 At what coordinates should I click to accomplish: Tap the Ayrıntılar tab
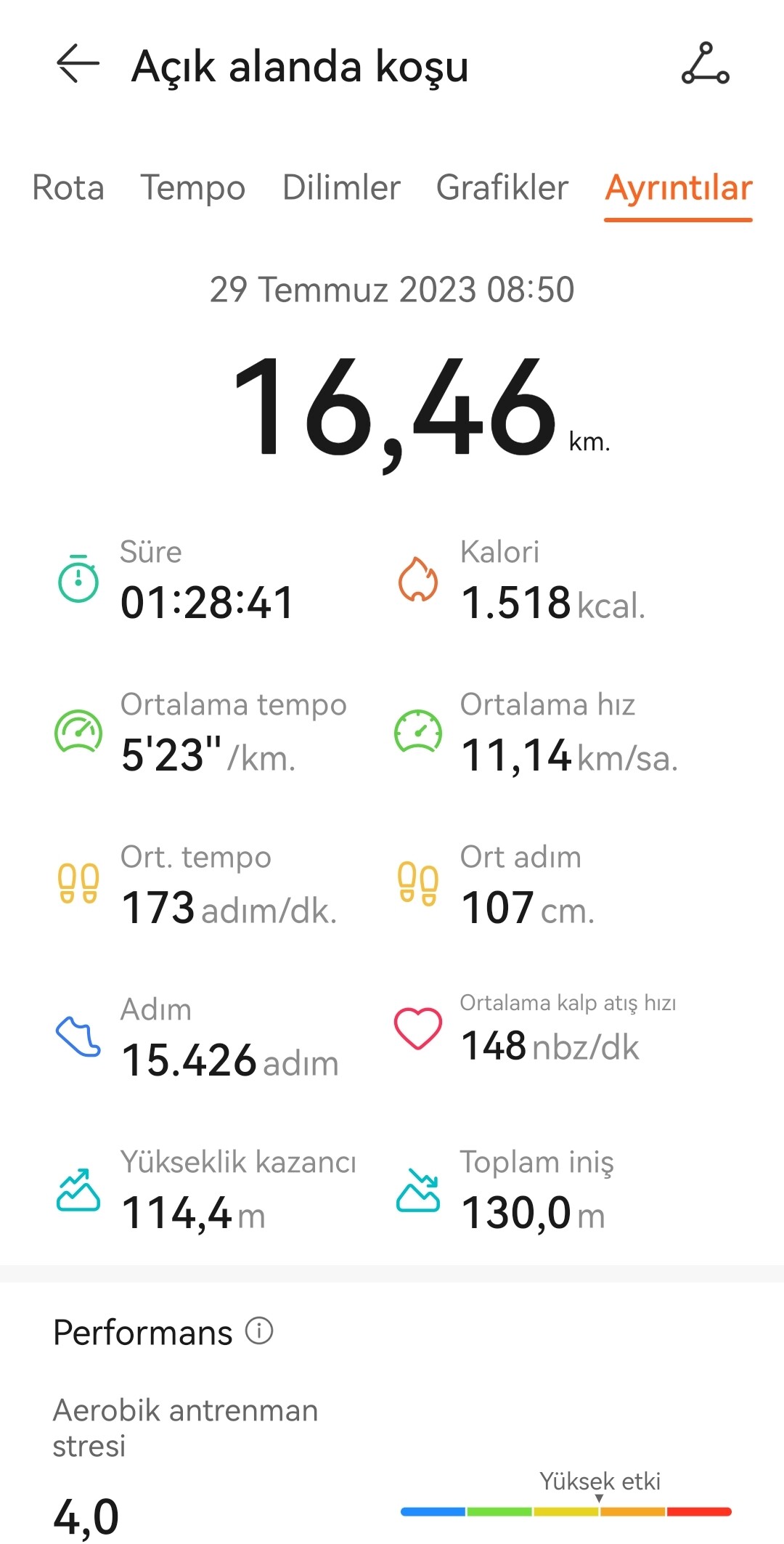(x=679, y=187)
